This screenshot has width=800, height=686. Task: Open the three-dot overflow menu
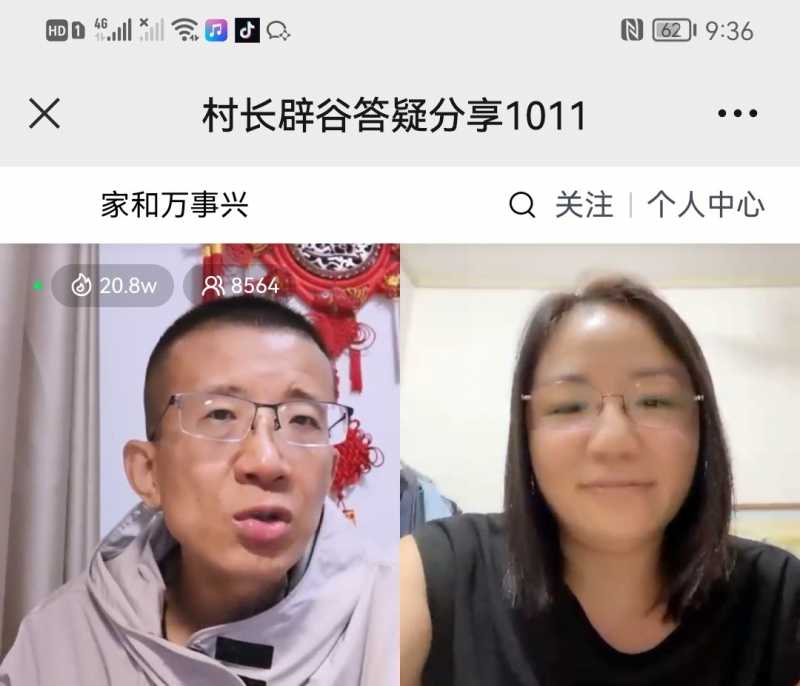pos(737,114)
